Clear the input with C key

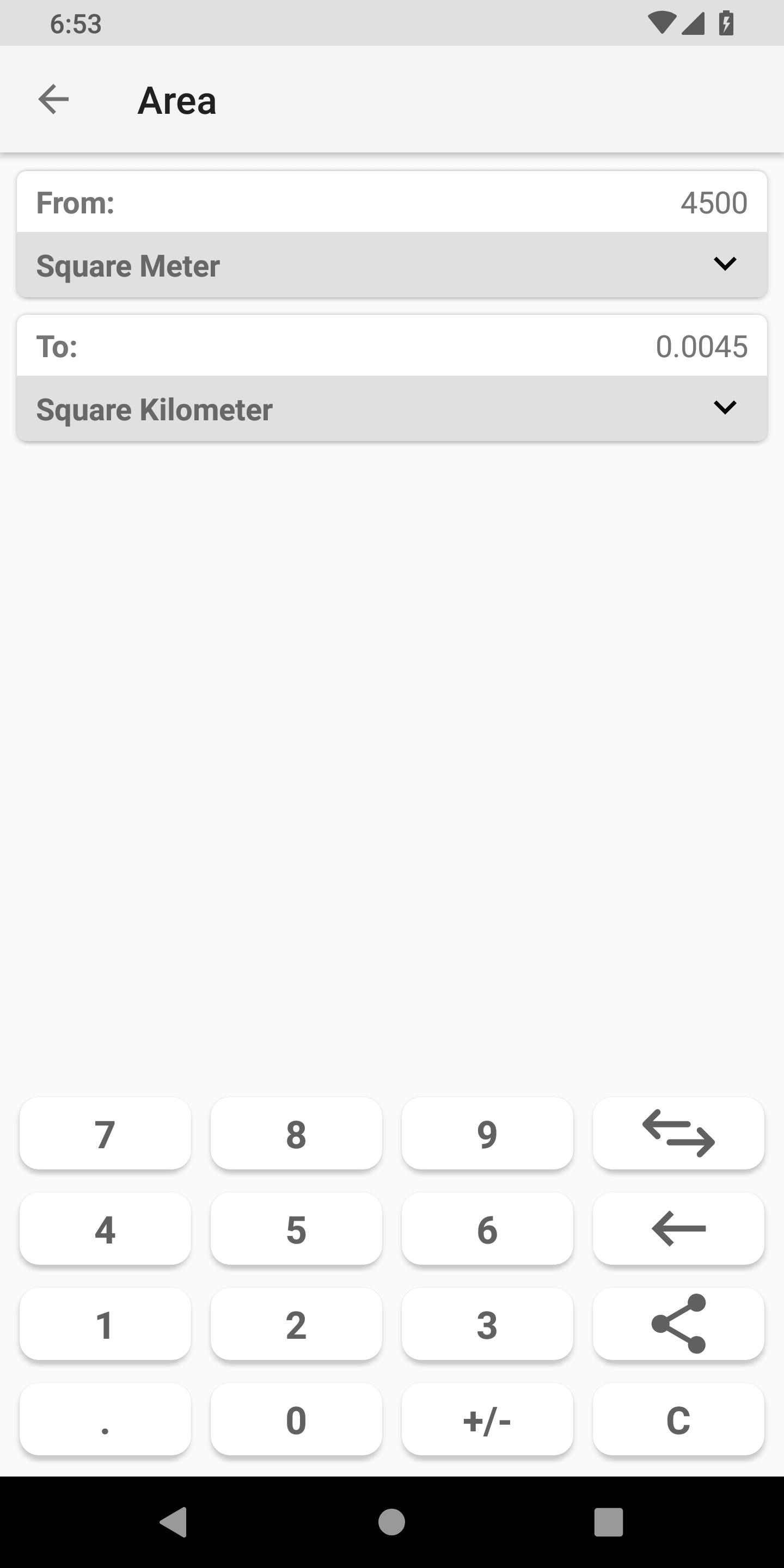[x=678, y=1419]
